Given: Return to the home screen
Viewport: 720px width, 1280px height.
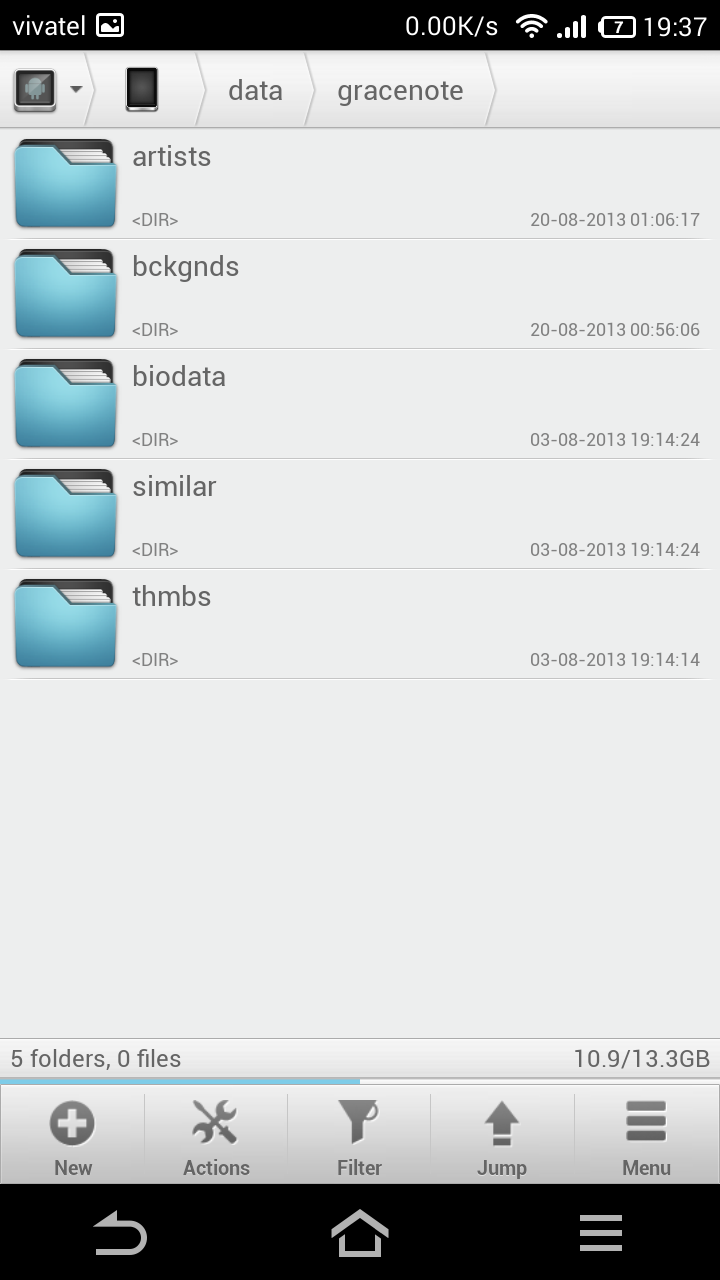Looking at the screenshot, I should (x=360, y=1233).
